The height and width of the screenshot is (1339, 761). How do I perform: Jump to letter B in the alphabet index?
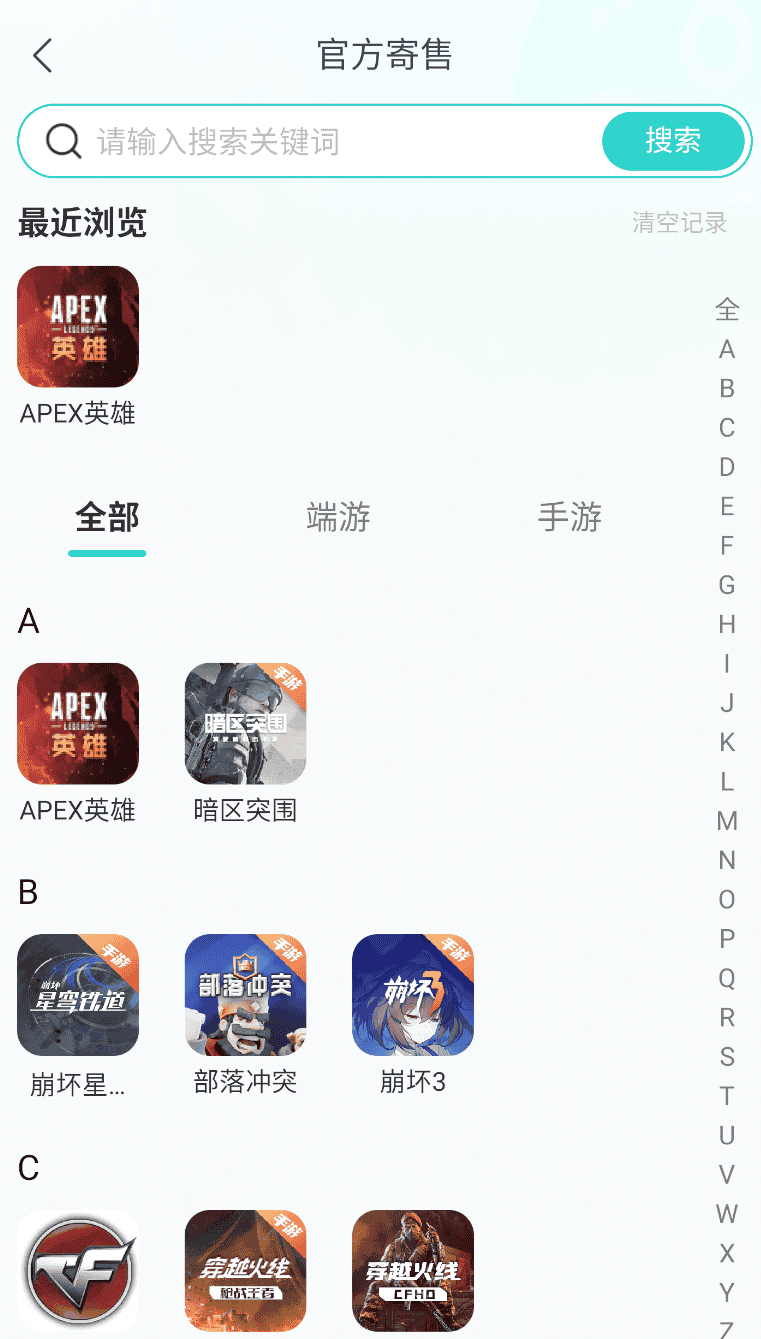(727, 389)
